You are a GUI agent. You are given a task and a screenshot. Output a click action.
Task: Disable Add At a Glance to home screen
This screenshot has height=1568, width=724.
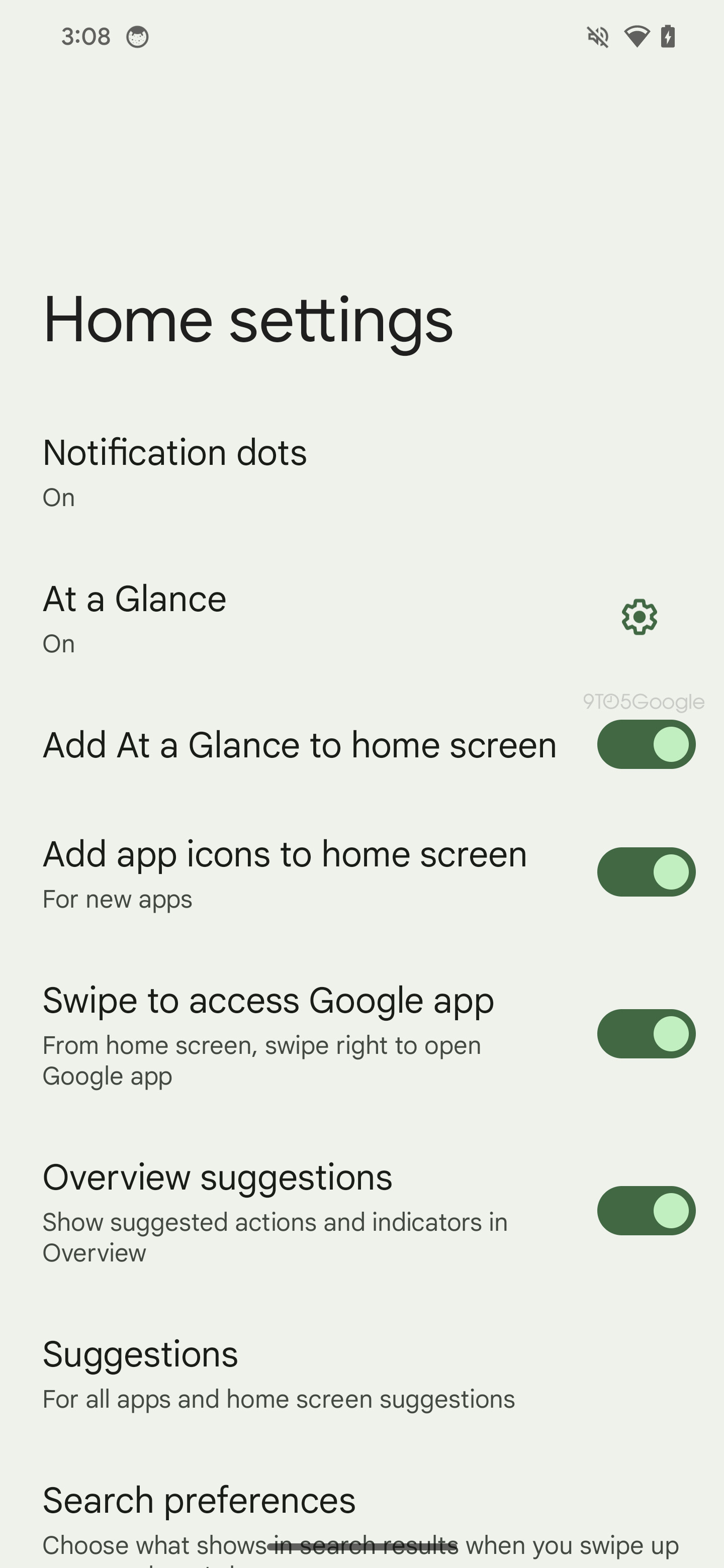646,744
